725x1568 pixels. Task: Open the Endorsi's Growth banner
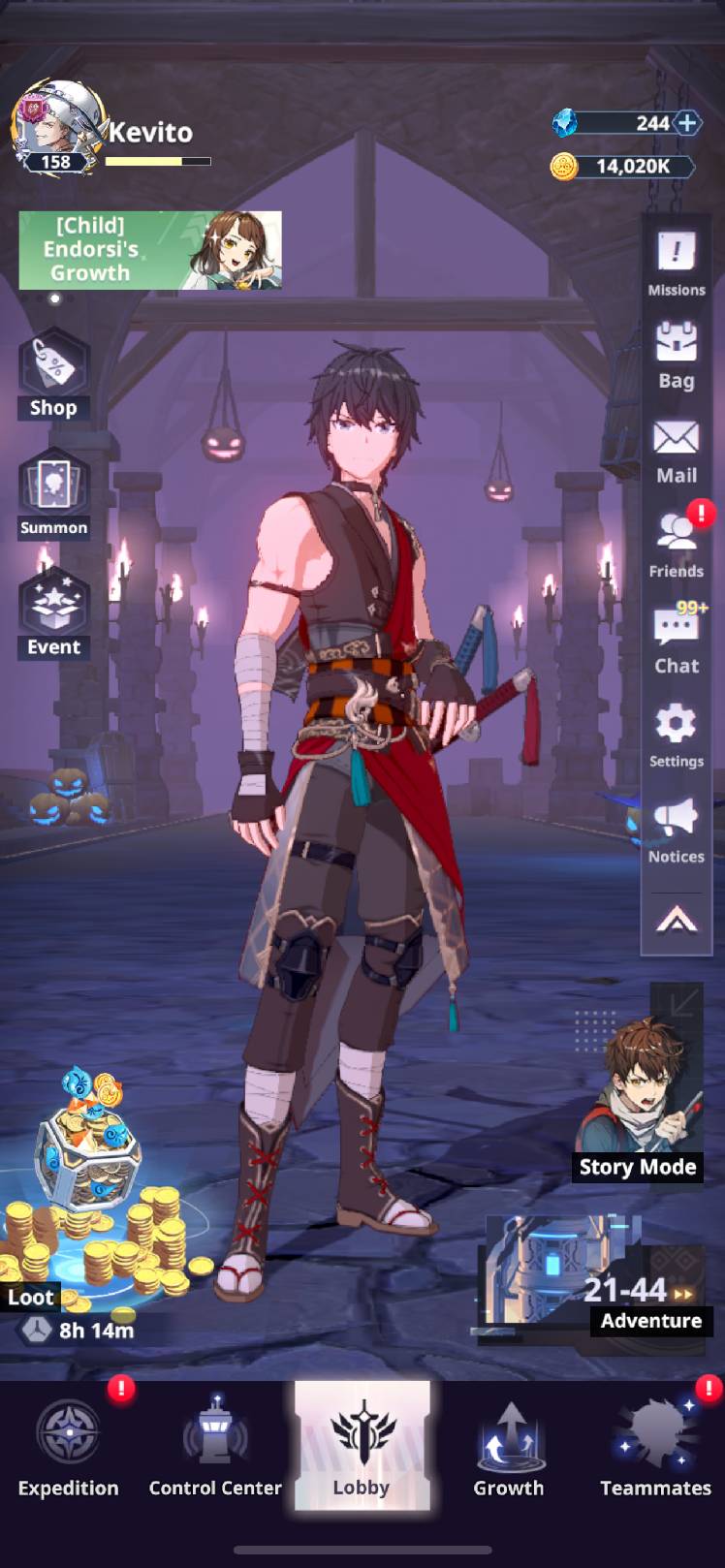pyautogui.click(x=150, y=250)
